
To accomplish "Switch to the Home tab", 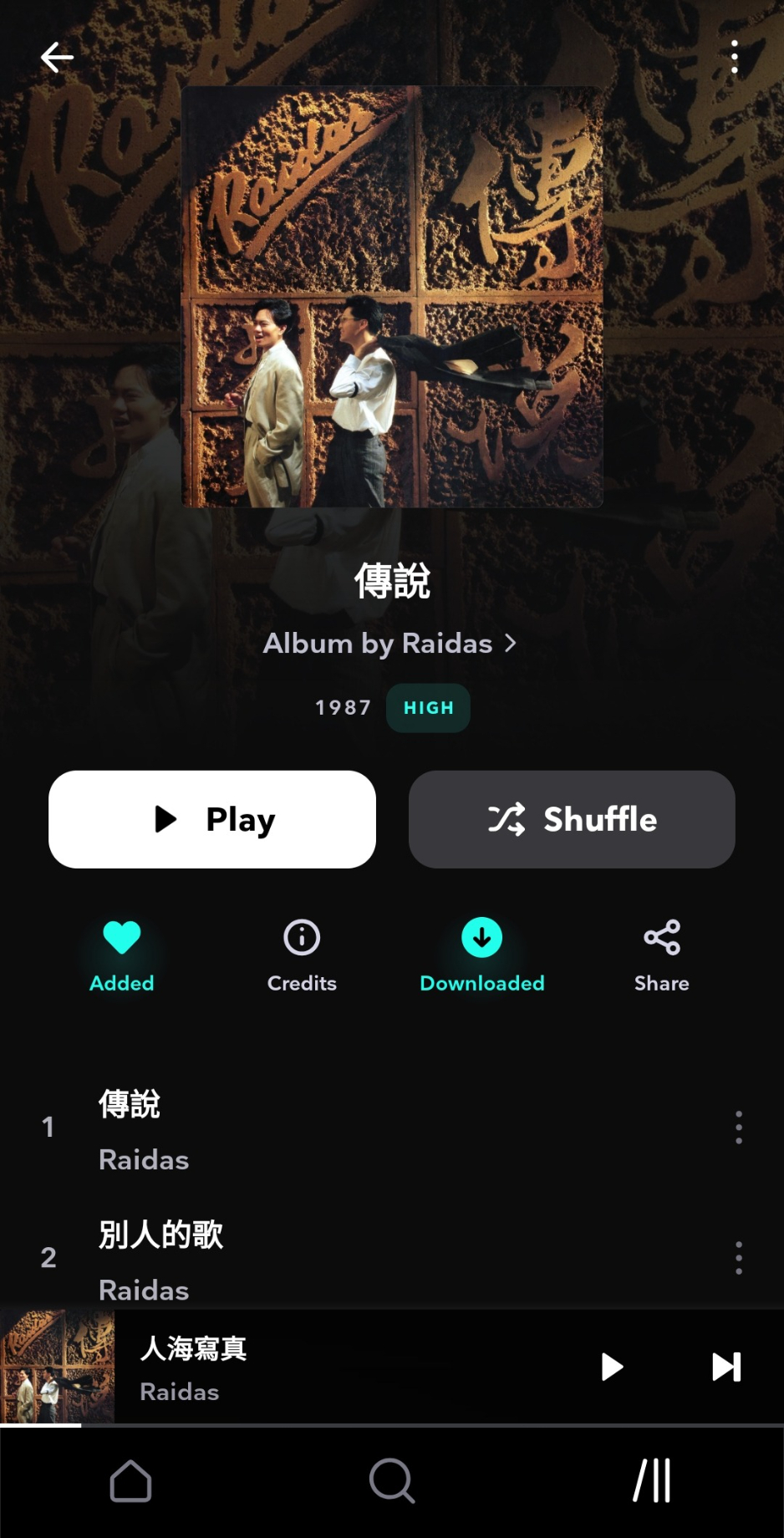I will coord(131,1481).
